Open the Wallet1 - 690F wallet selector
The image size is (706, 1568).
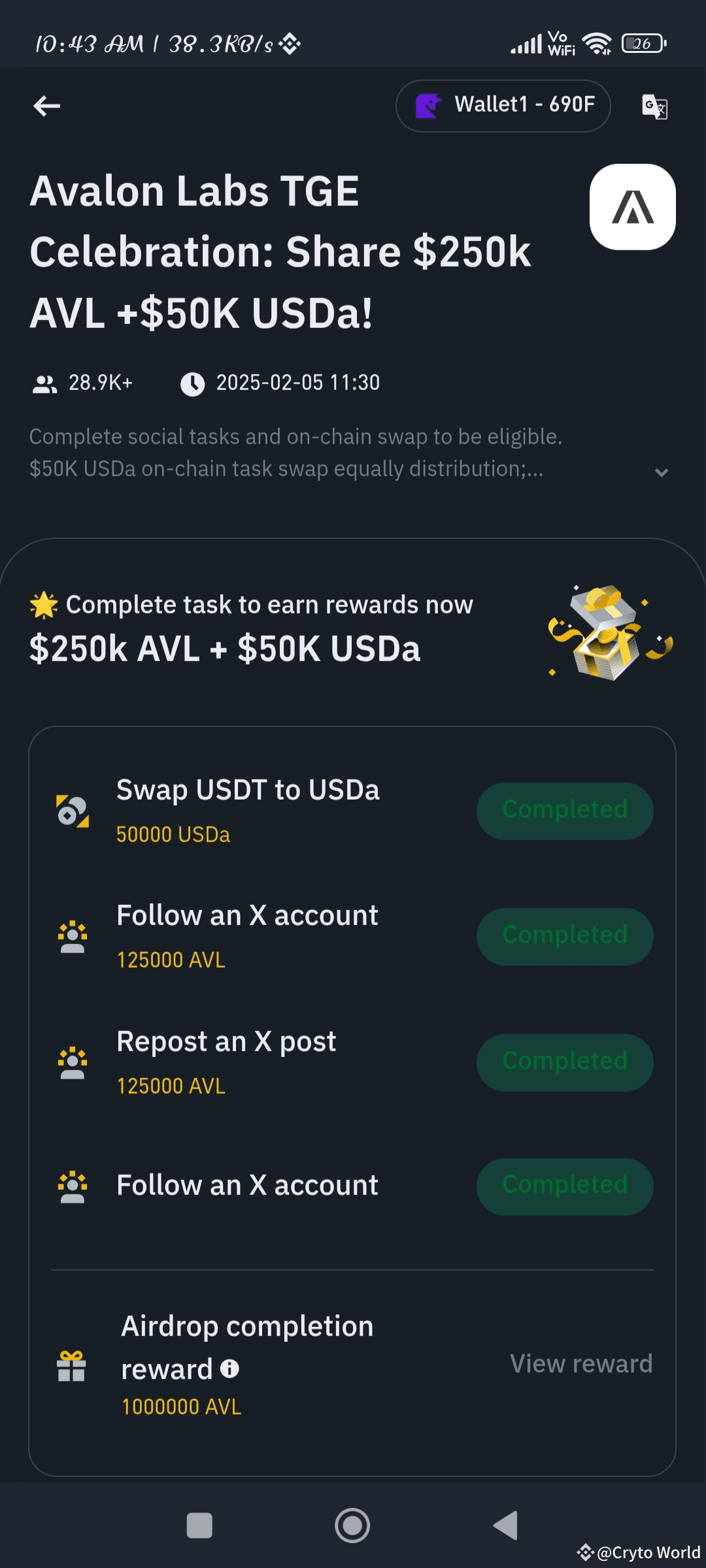[x=503, y=106]
